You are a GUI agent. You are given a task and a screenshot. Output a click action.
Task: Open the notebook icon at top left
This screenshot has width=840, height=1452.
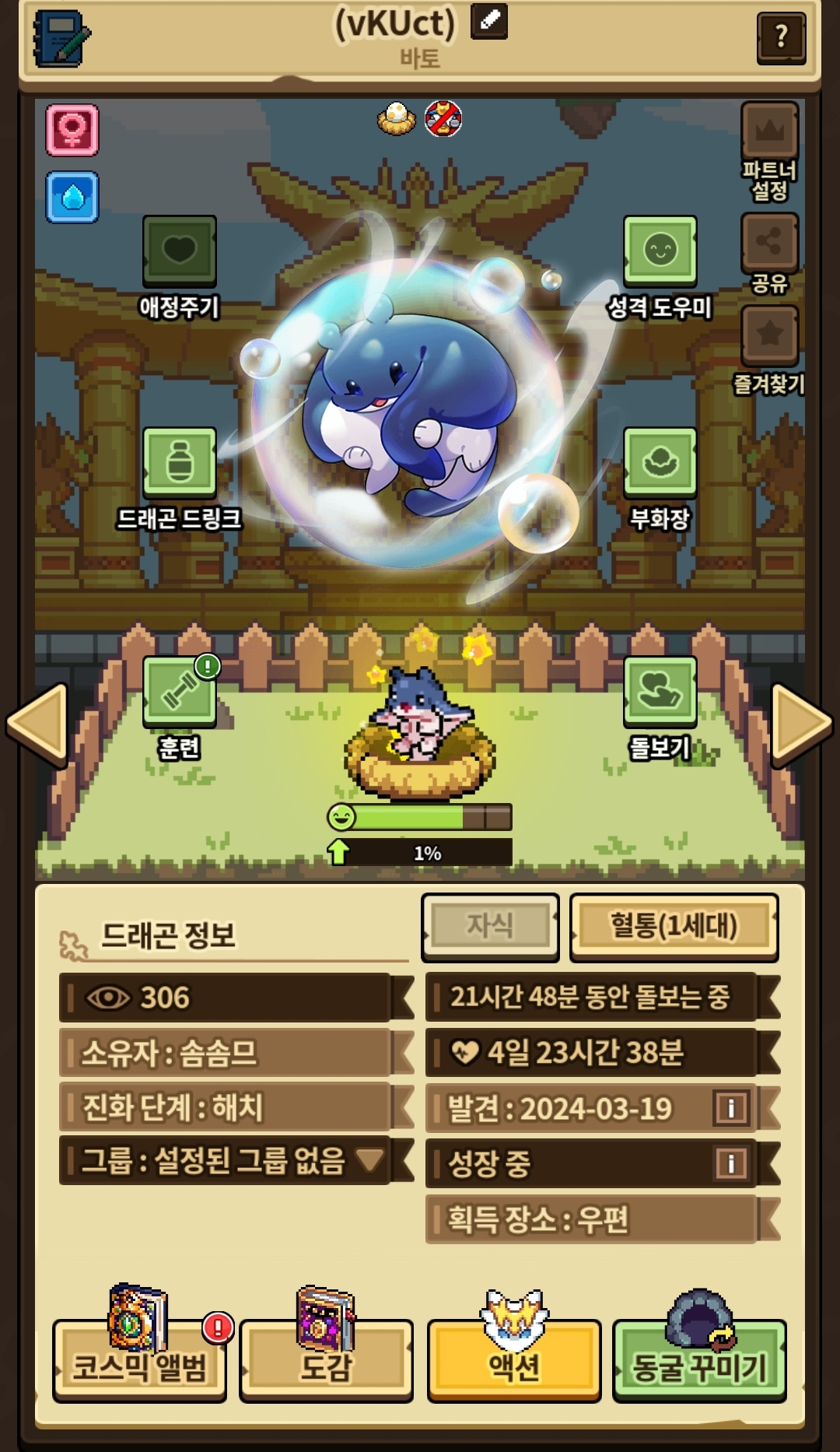(61, 38)
